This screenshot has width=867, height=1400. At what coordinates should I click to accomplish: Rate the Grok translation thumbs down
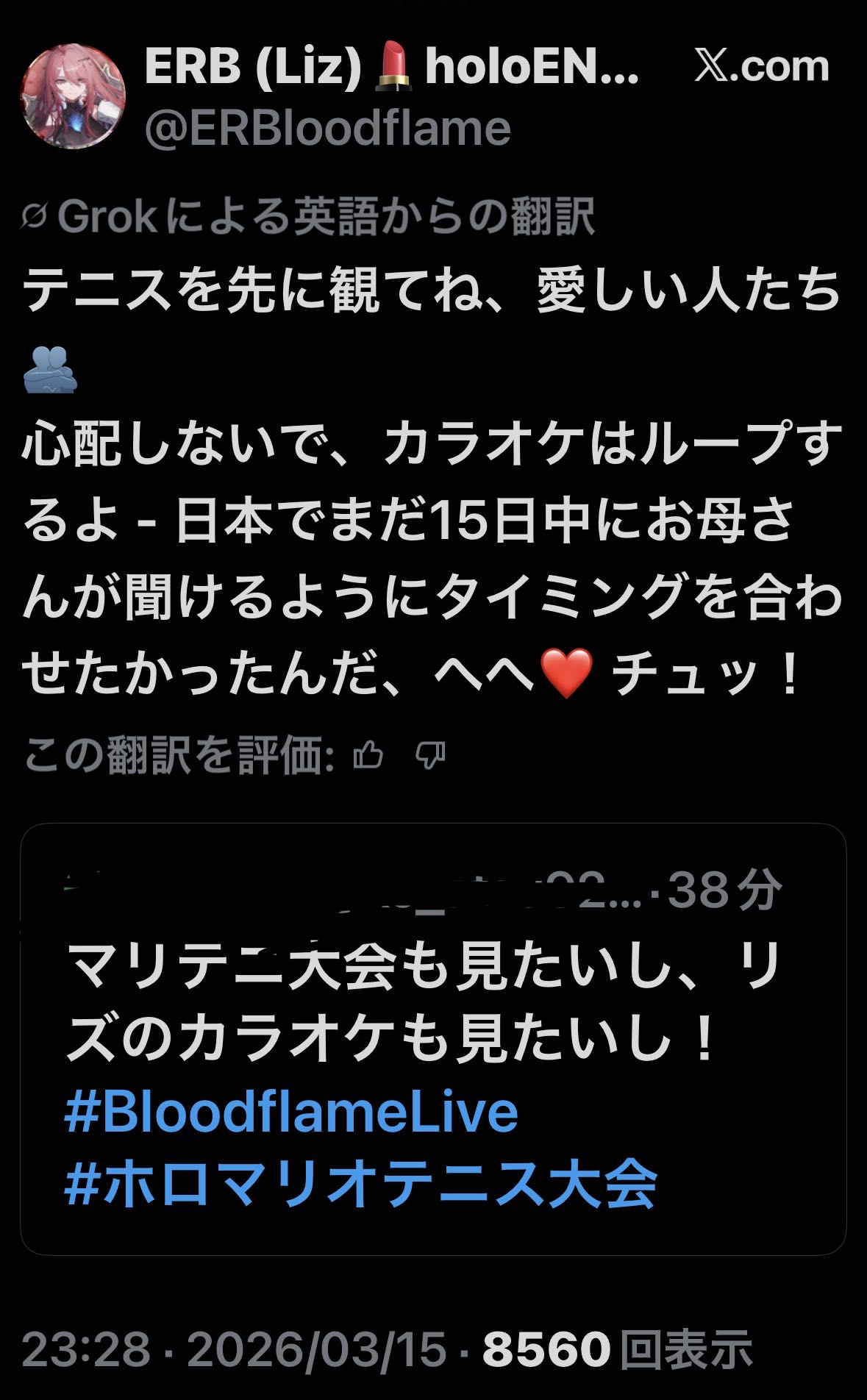[x=430, y=754]
